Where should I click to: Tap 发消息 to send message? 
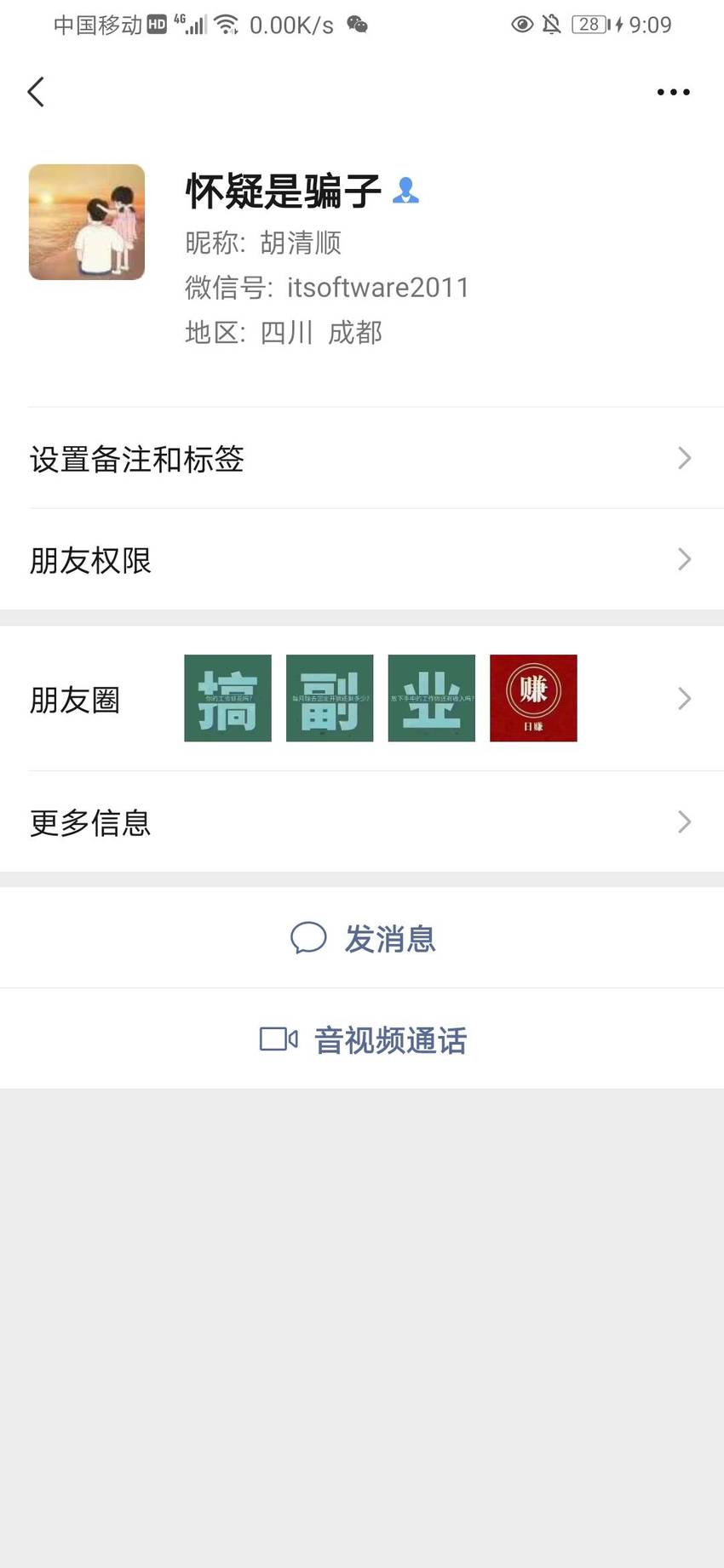coord(362,938)
